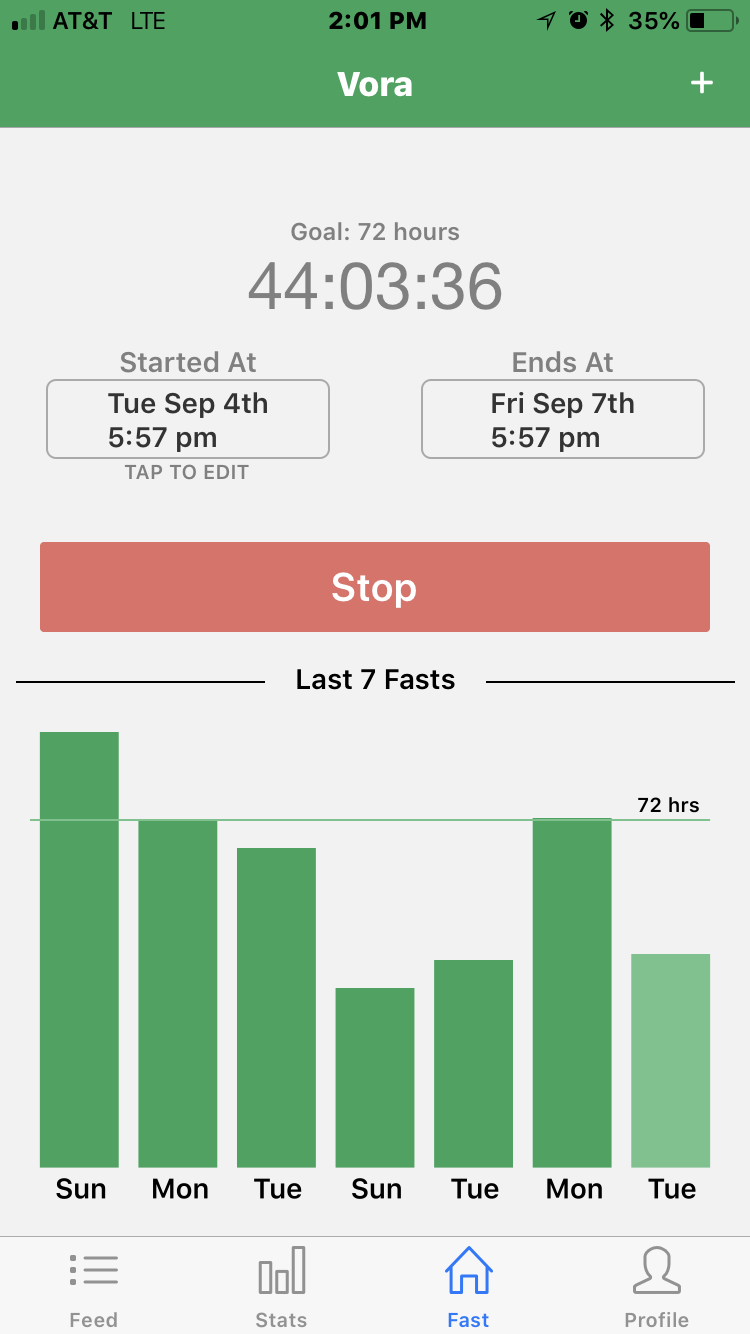Tap the plus icon to add a fast
The height and width of the screenshot is (1334, 750).
702,83
